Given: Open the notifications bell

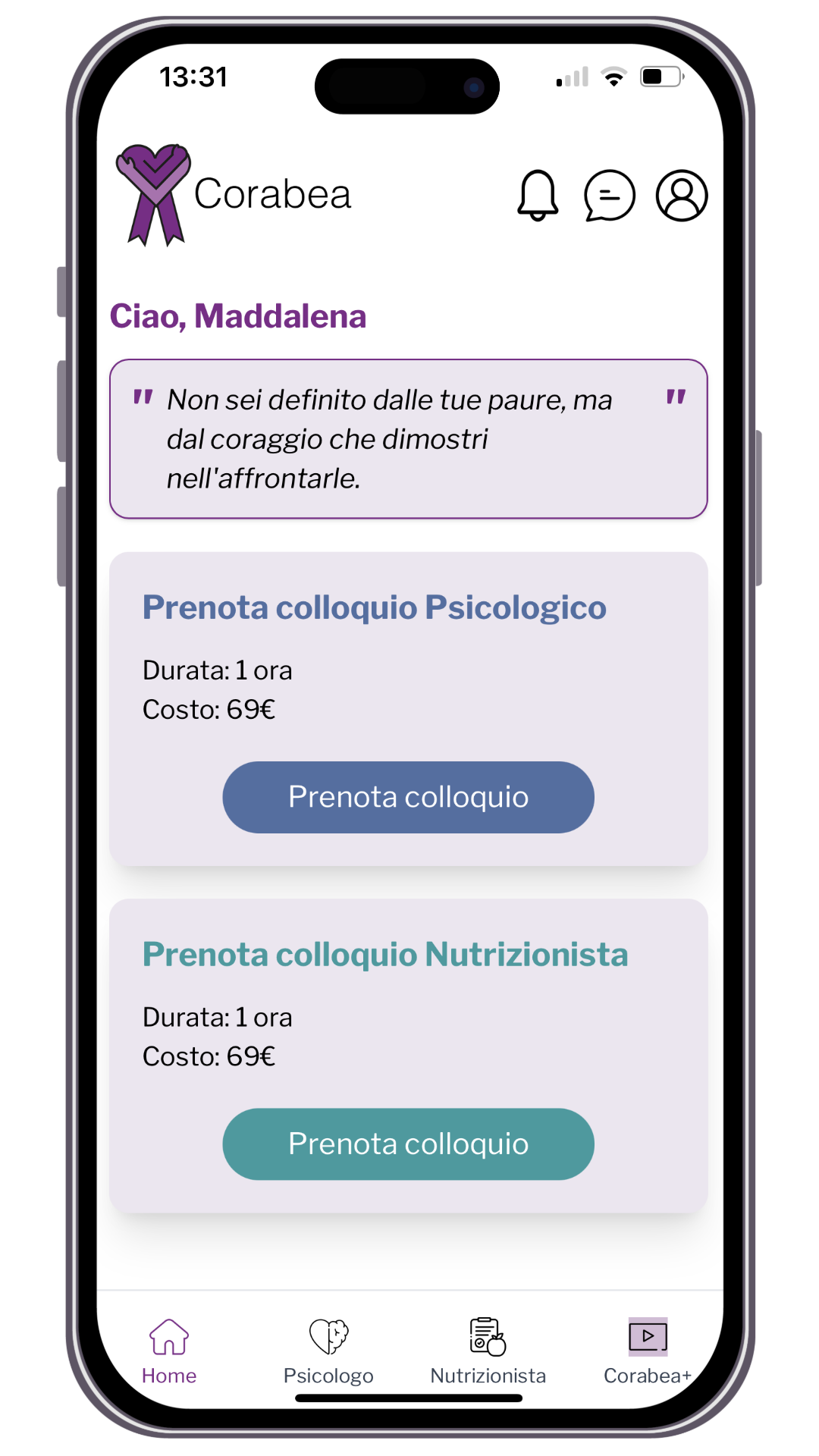Looking at the screenshot, I should pos(538,196).
